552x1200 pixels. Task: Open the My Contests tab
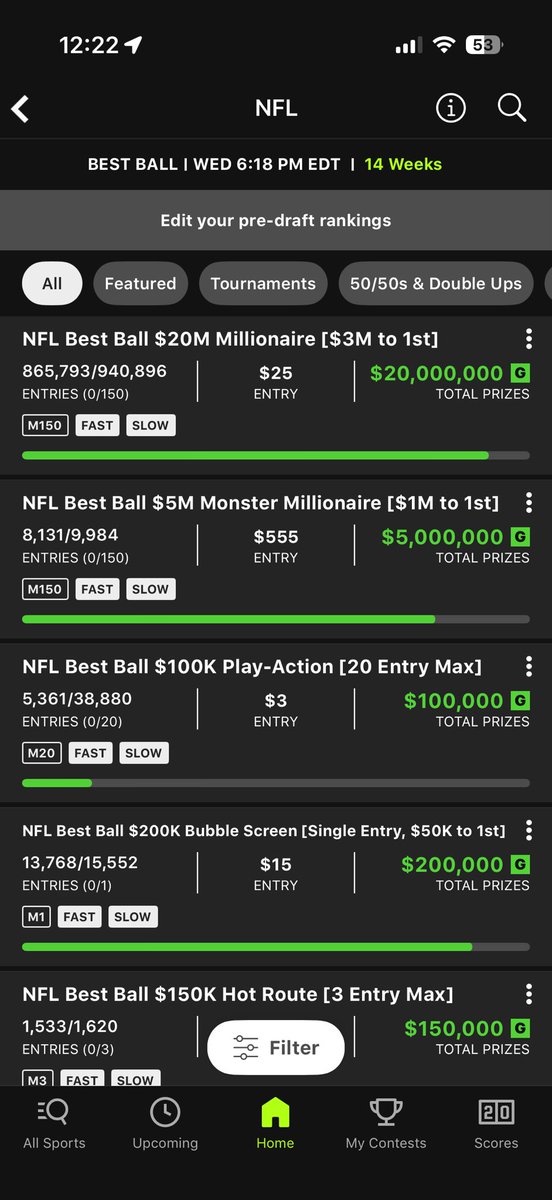(386, 1123)
